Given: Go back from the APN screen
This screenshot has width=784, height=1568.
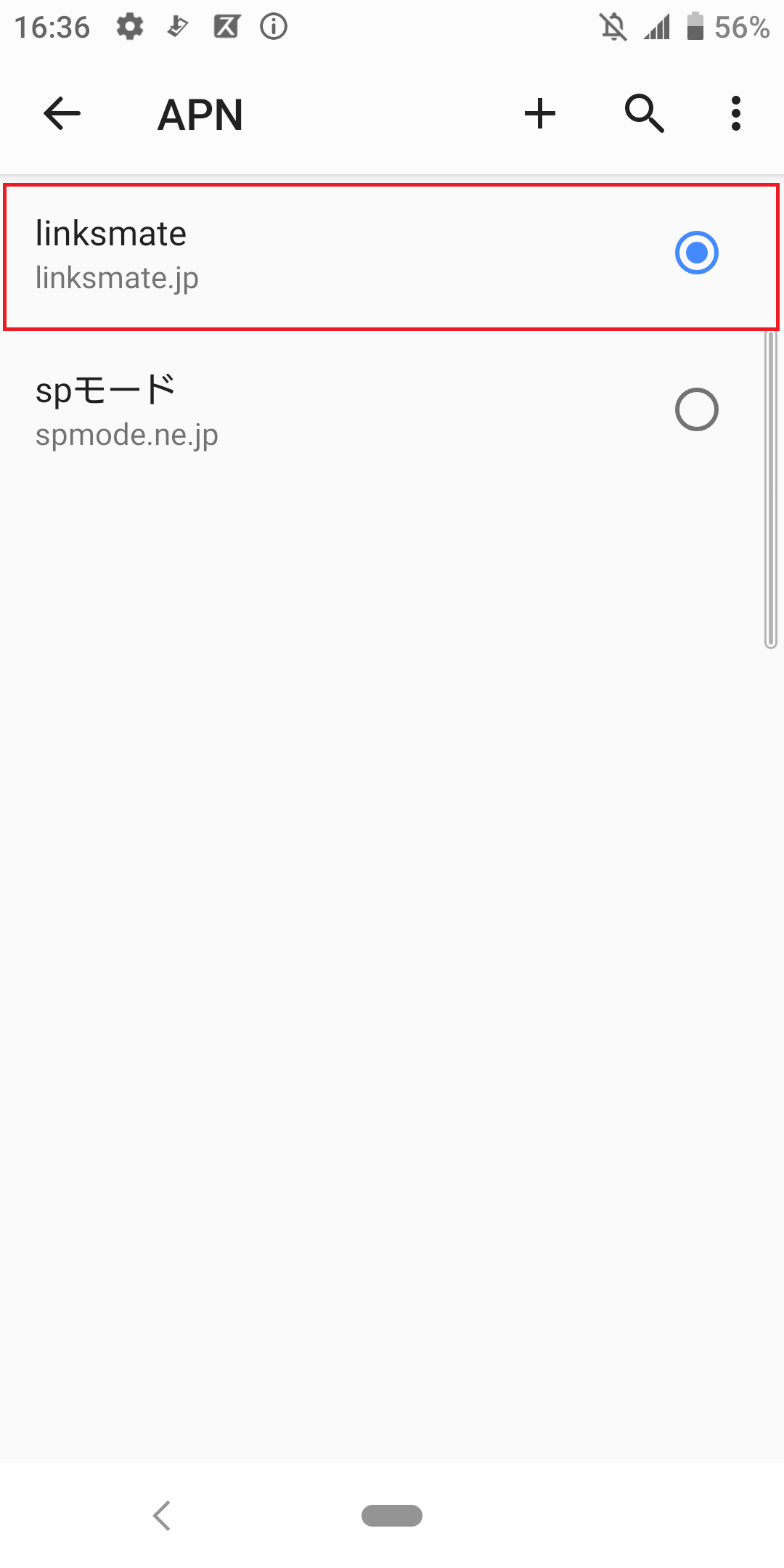Looking at the screenshot, I should click(x=62, y=114).
